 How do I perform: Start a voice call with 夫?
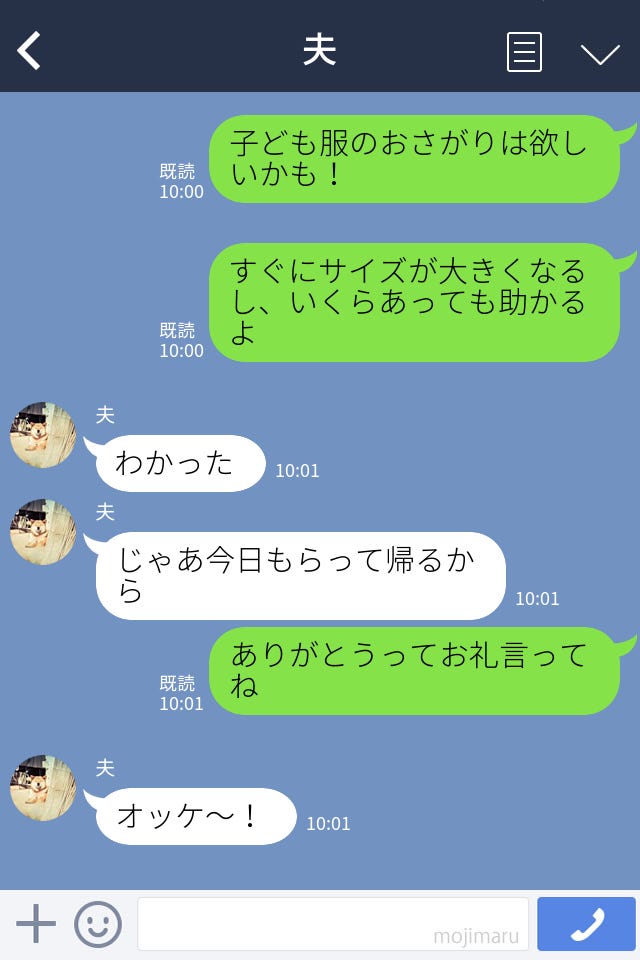pyautogui.click(x=586, y=924)
